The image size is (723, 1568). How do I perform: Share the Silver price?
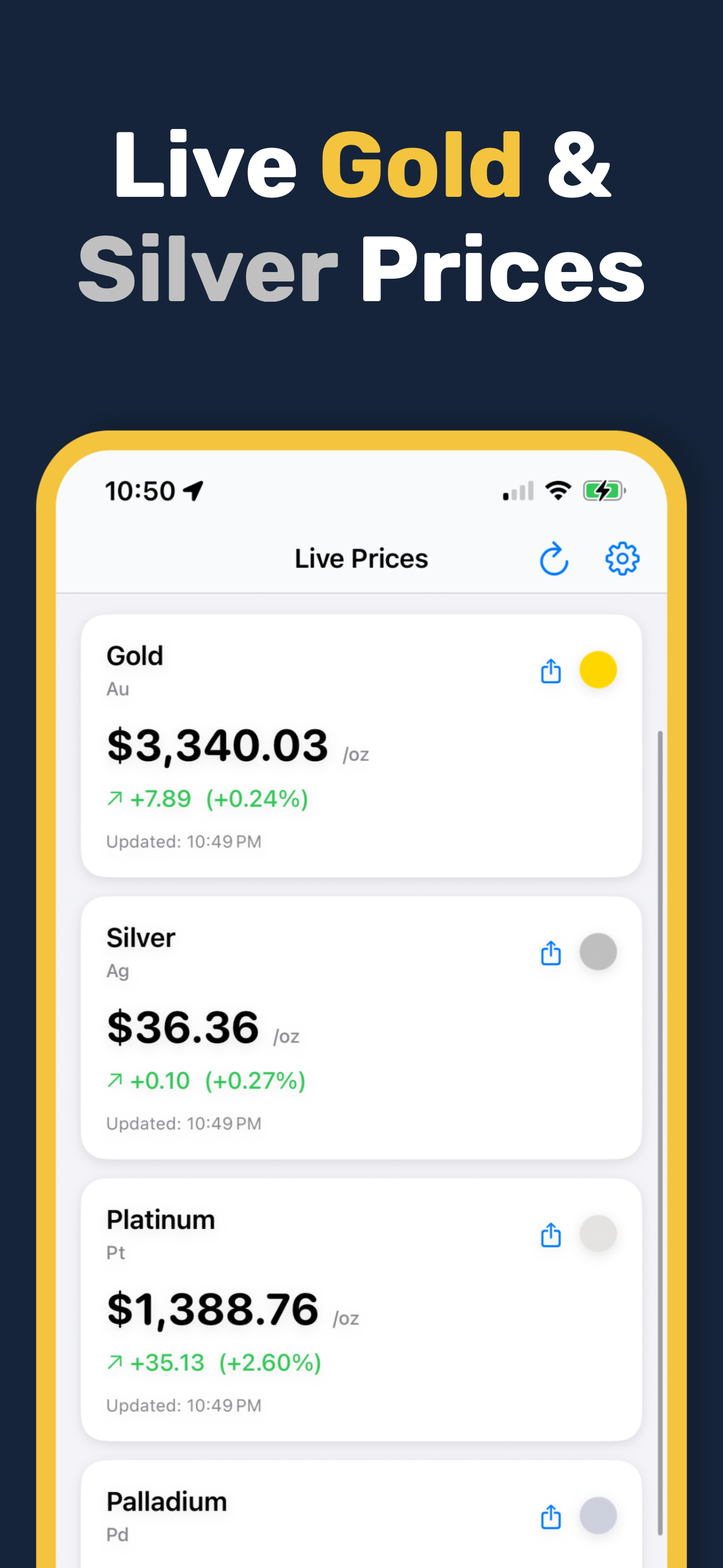[550, 953]
